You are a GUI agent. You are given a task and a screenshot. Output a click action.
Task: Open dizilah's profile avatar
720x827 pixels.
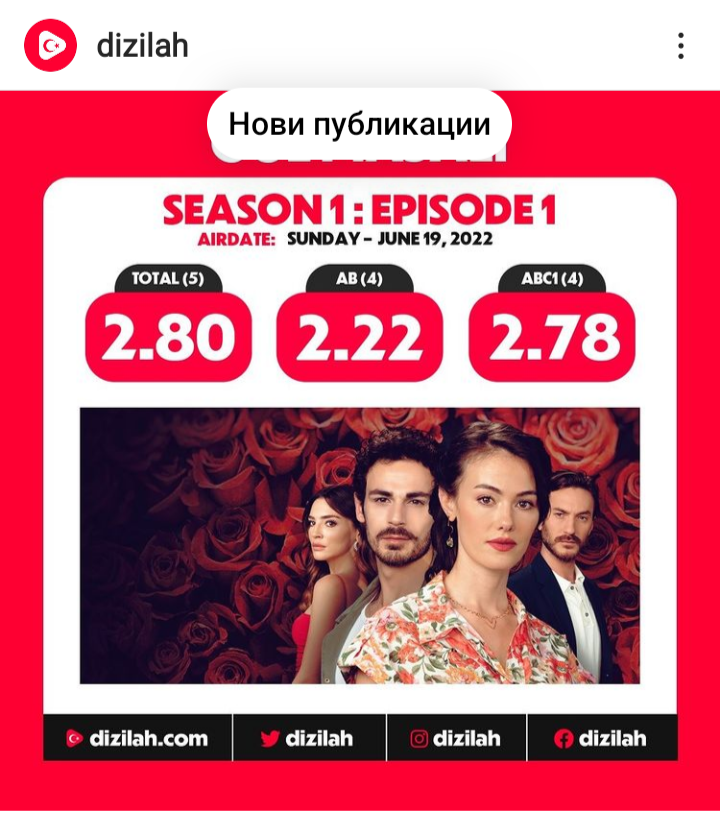pos(50,46)
